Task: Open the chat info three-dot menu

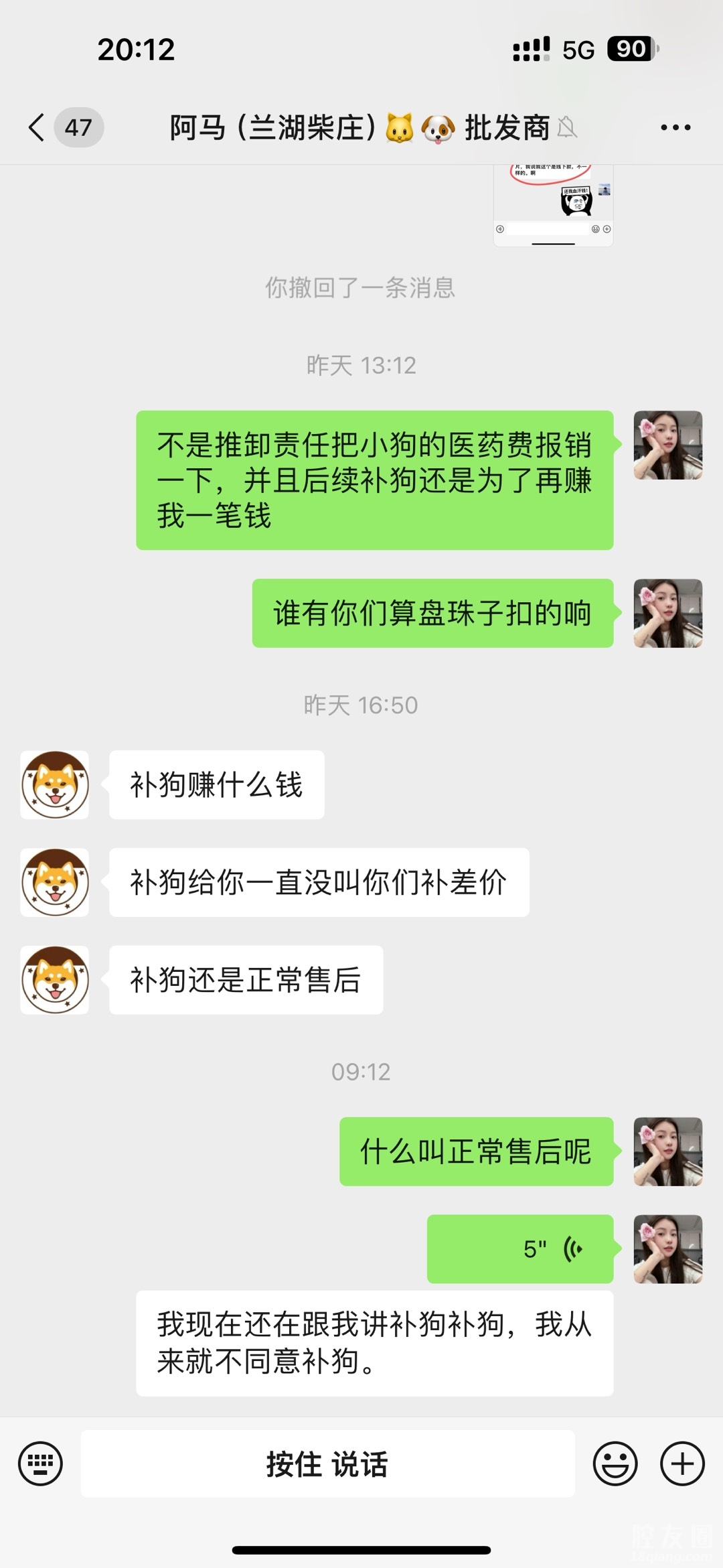Action: 675,127
